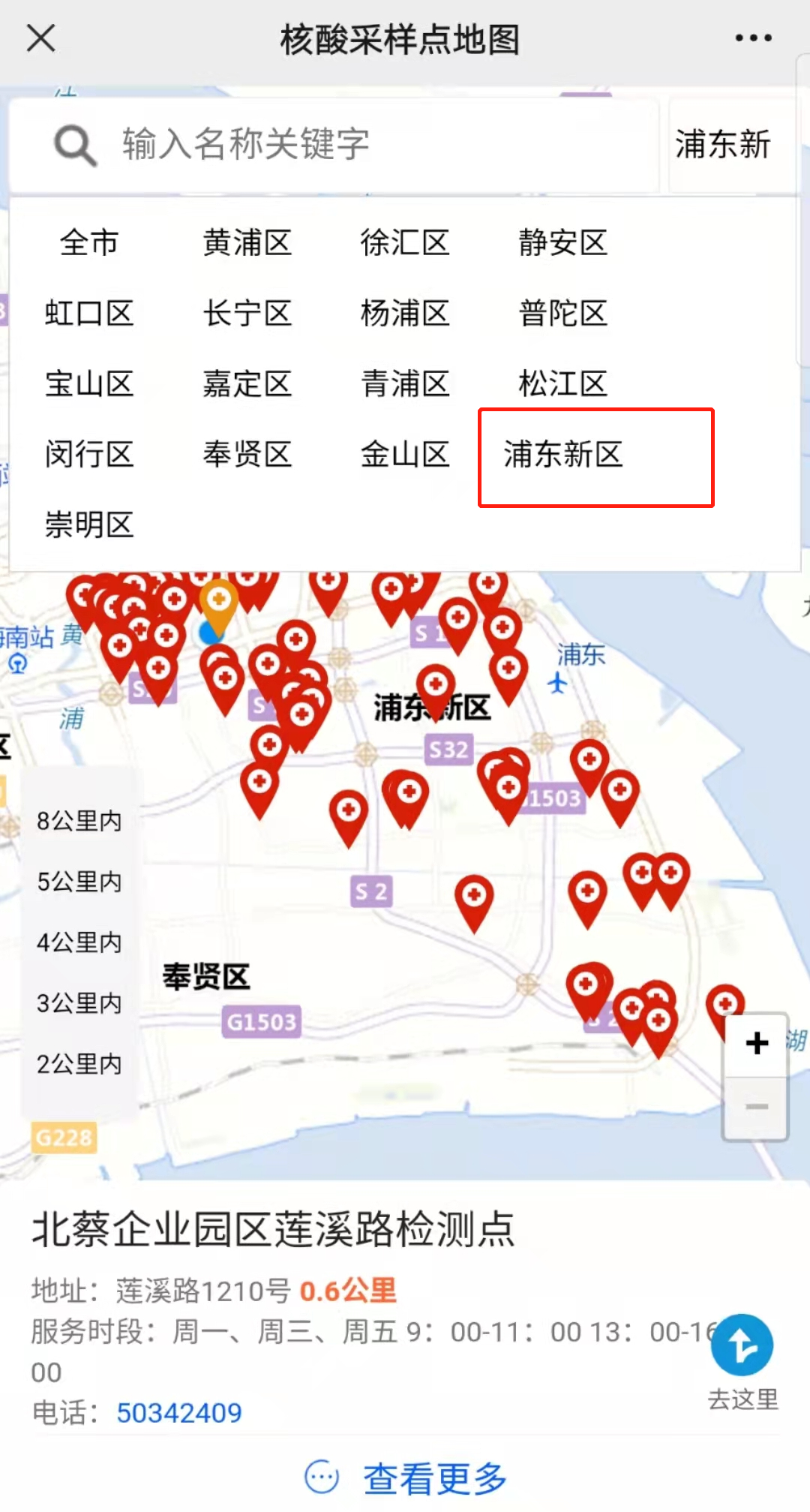Filter sampling points within 8公里内
The image size is (810, 1512).
coord(79,821)
